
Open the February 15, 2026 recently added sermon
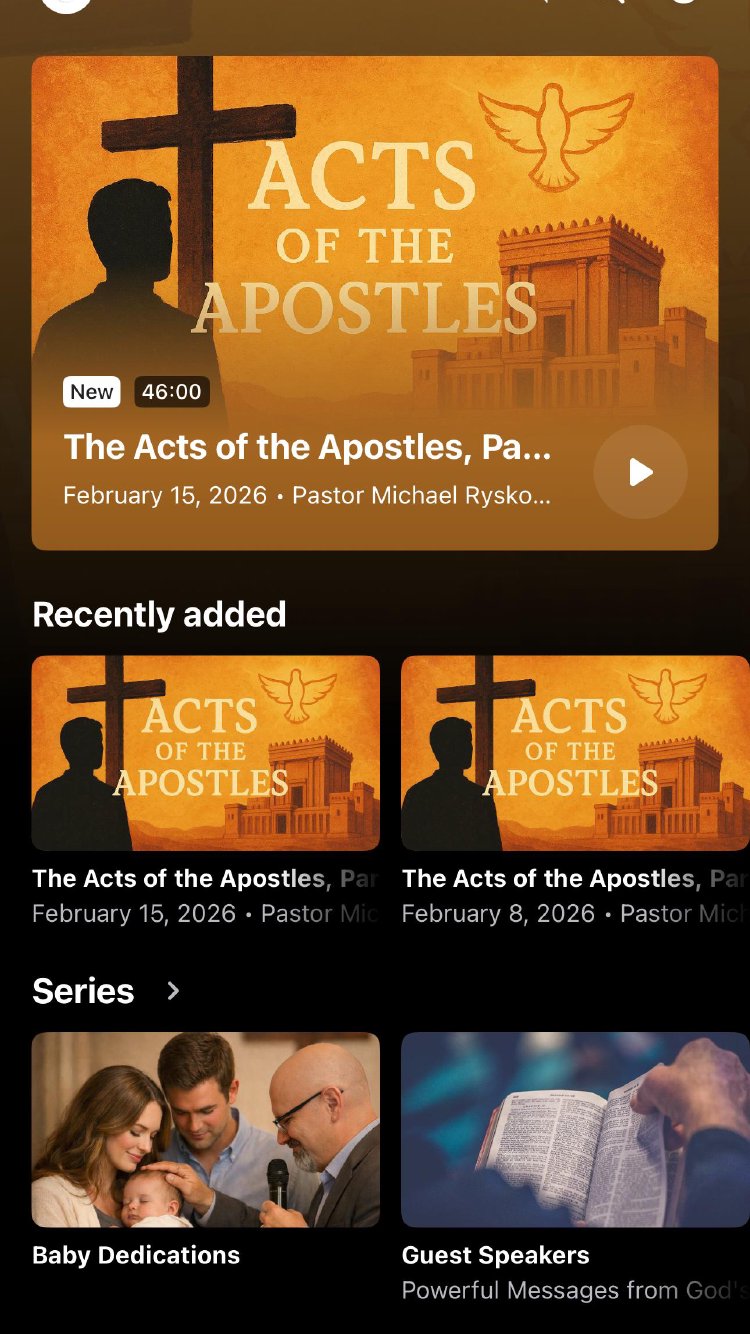[205, 753]
